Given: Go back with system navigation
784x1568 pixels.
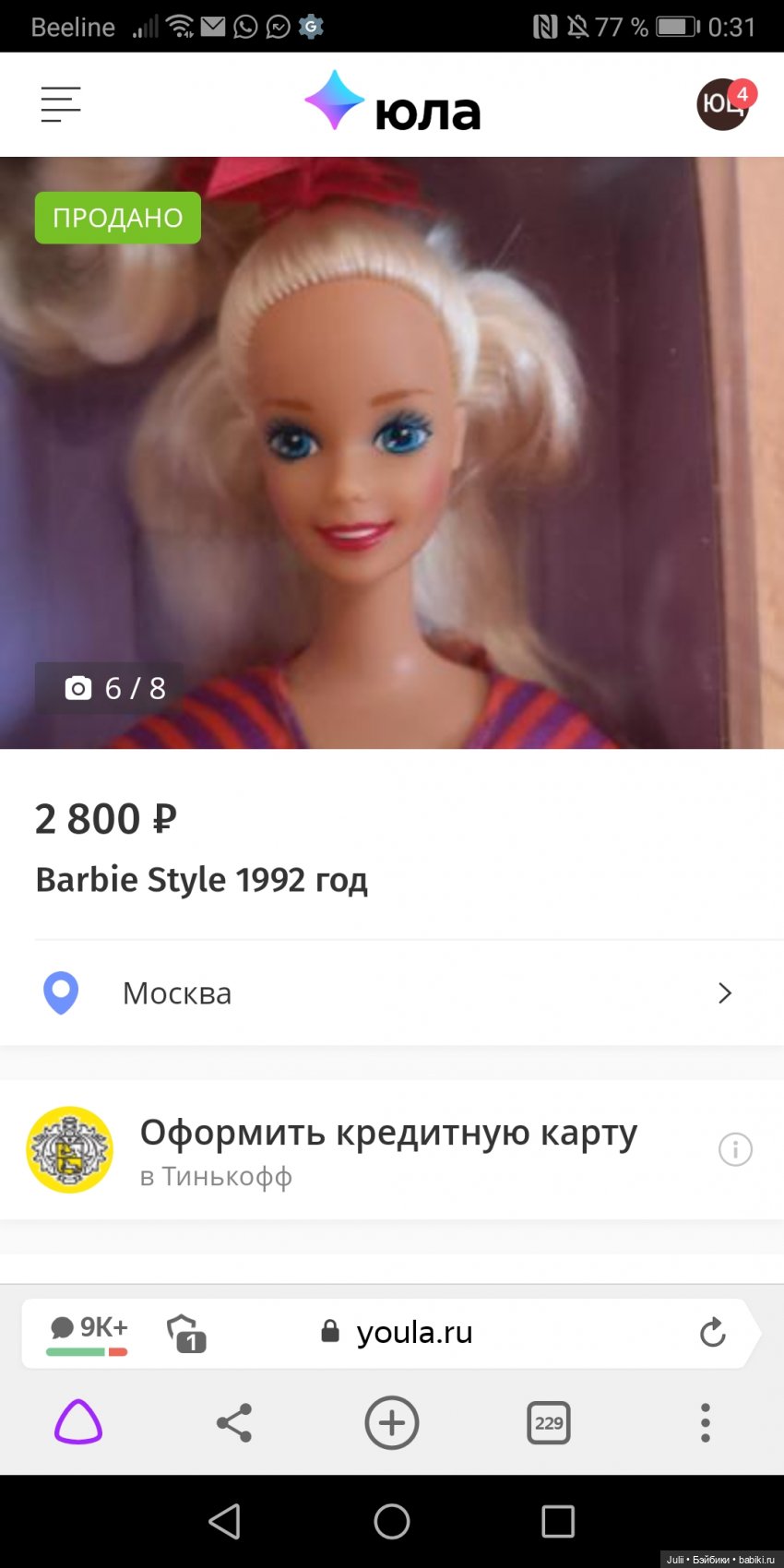Looking at the screenshot, I should (225, 1521).
